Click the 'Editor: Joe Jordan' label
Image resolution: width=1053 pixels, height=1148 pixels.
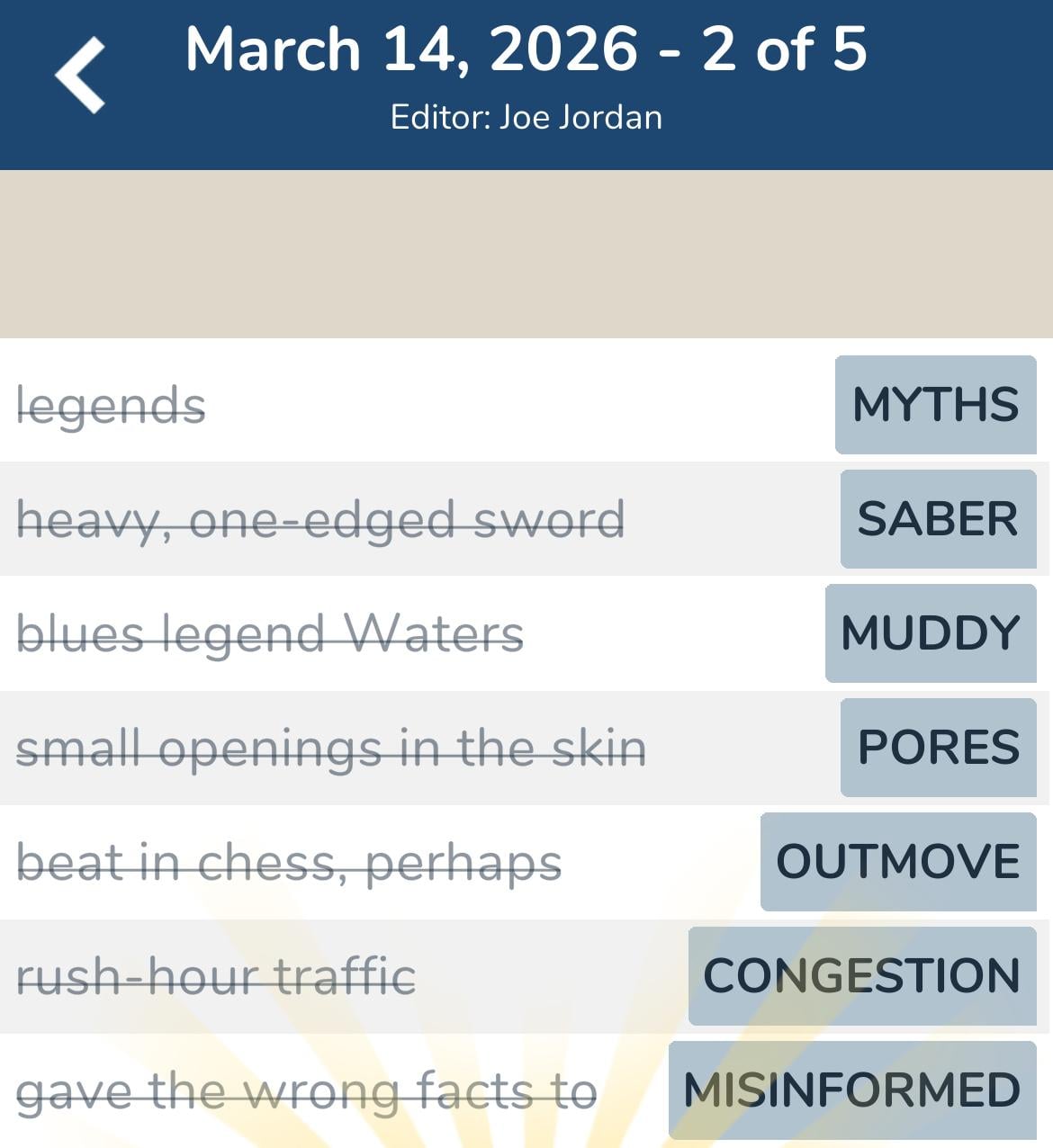(x=526, y=115)
